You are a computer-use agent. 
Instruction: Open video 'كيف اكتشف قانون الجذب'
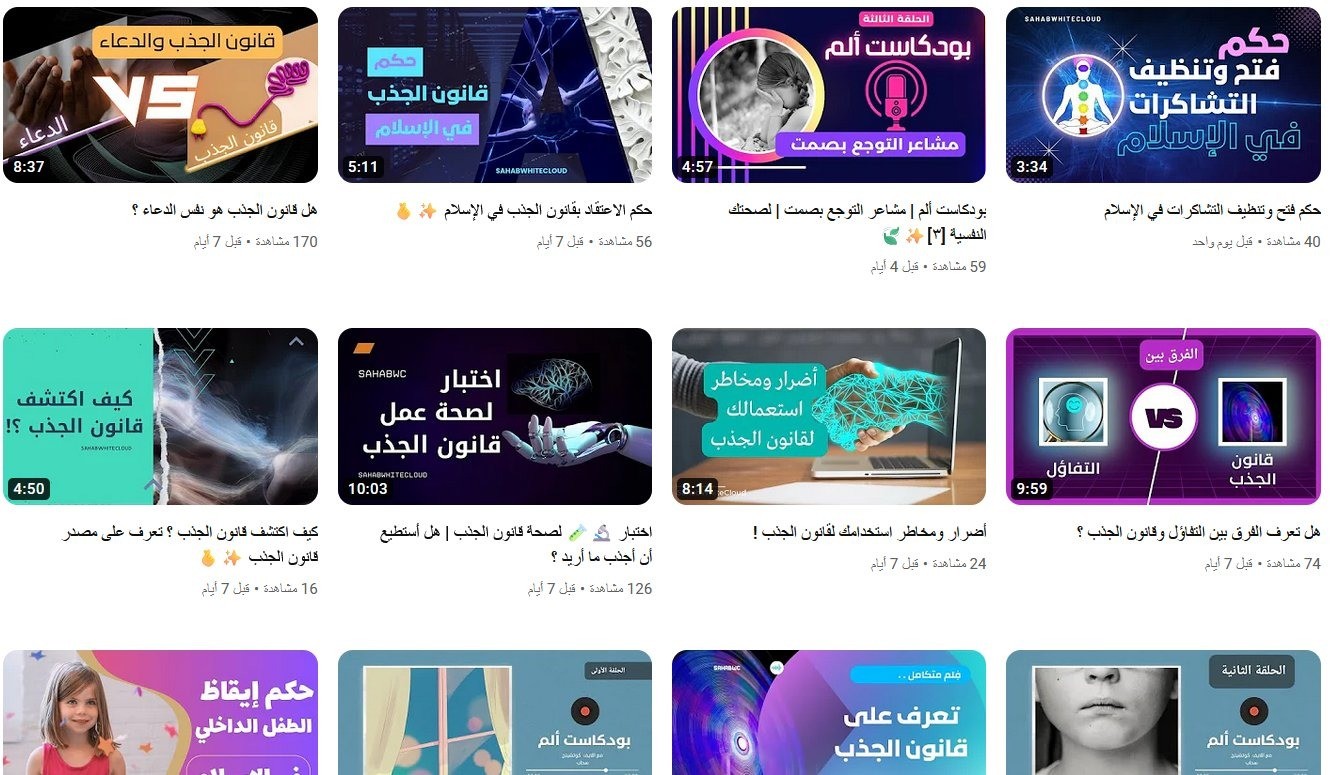coord(160,416)
